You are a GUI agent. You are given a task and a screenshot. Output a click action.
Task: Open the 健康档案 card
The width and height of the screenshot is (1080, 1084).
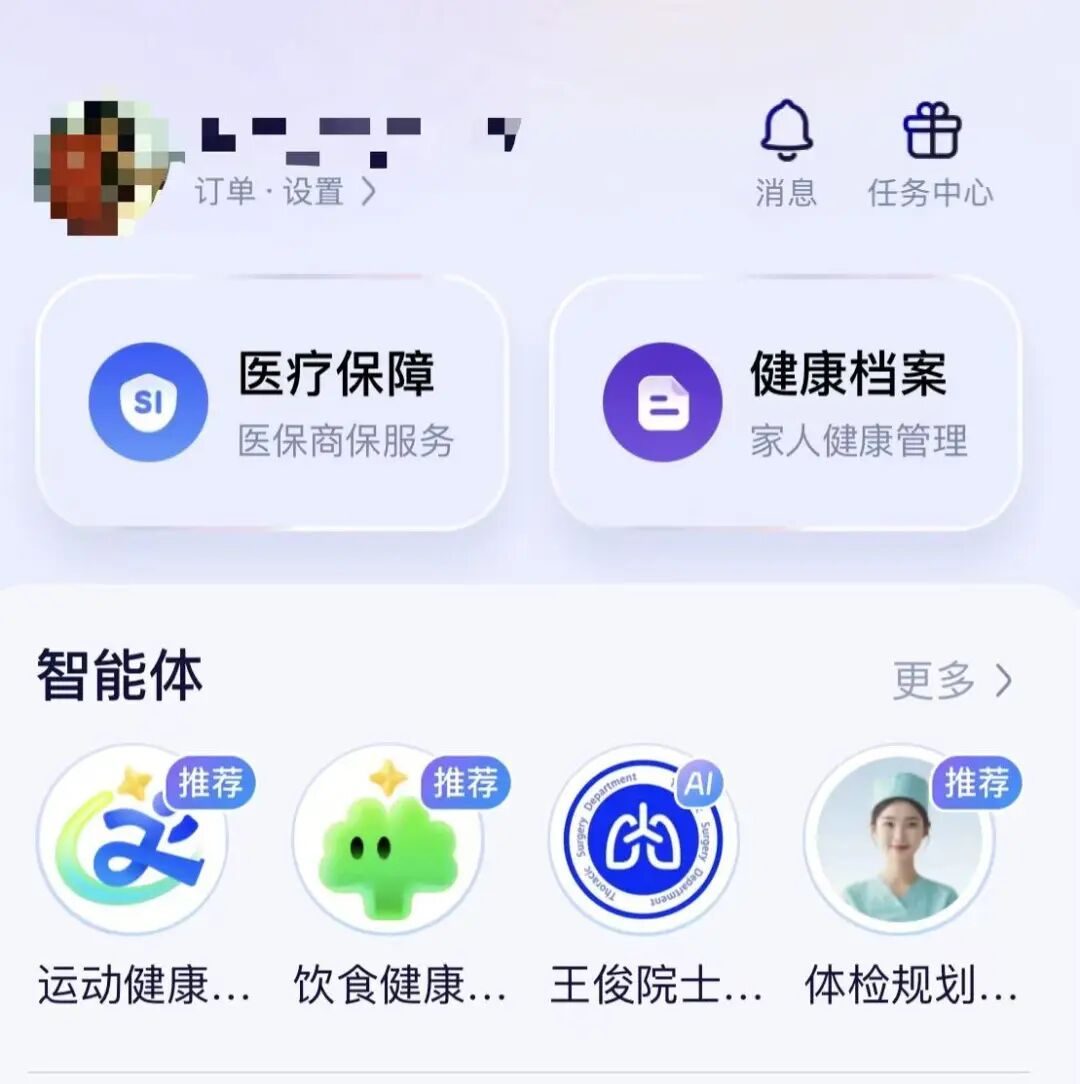coord(785,402)
